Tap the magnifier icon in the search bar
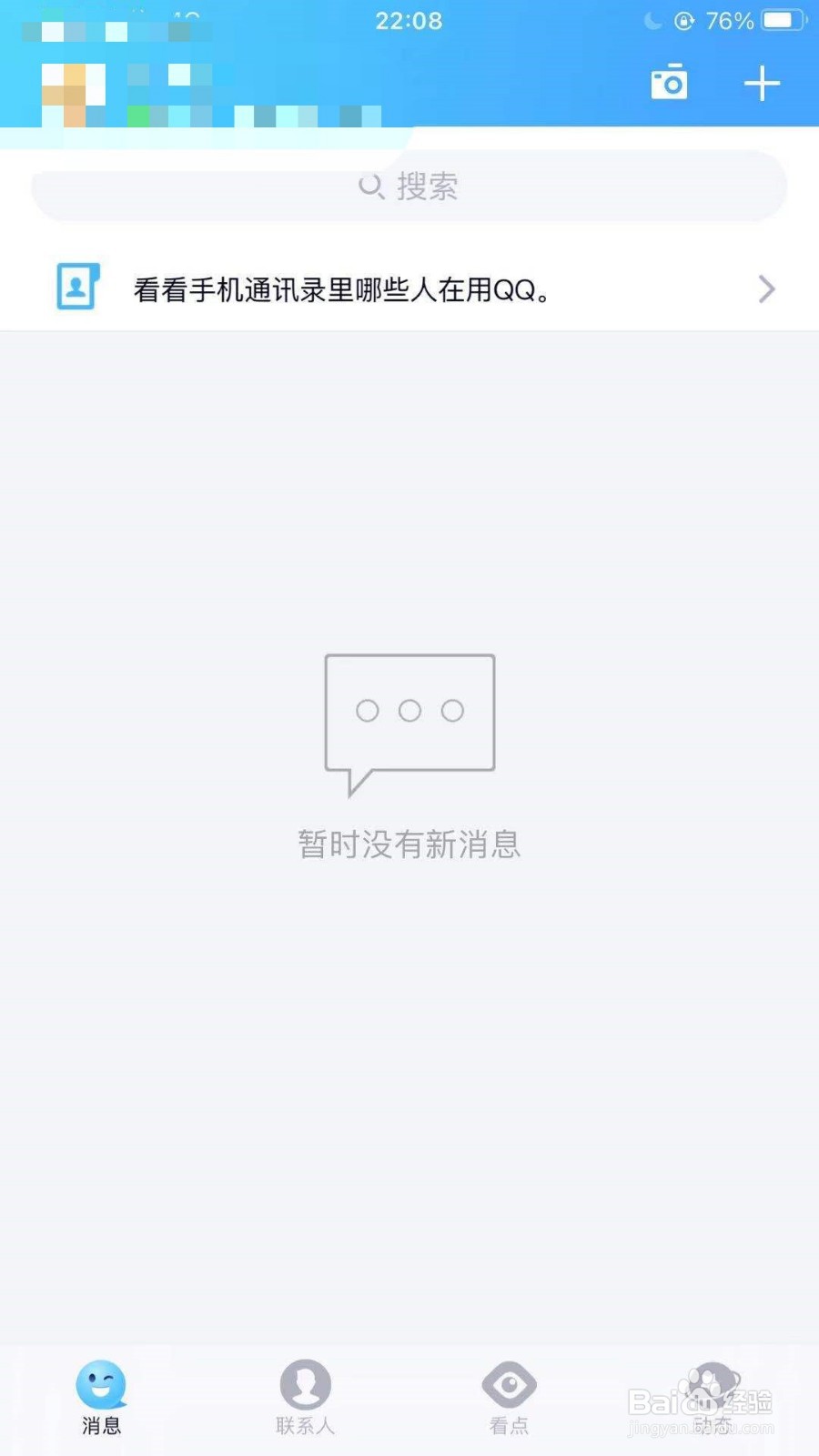The height and width of the screenshot is (1456, 819). pos(373,185)
